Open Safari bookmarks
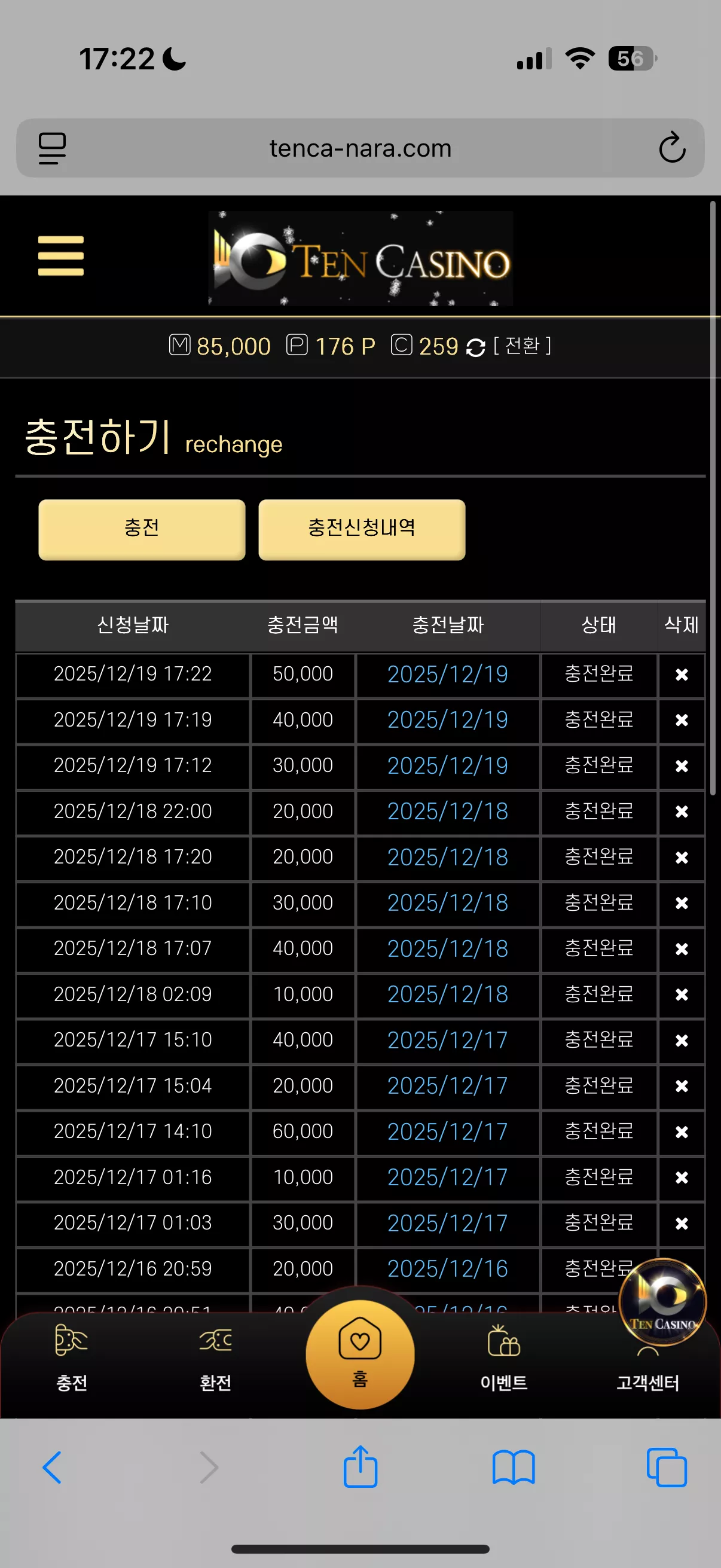Screen dimensions: 721x1568 pyautogui.click(x=514, y=1468)
